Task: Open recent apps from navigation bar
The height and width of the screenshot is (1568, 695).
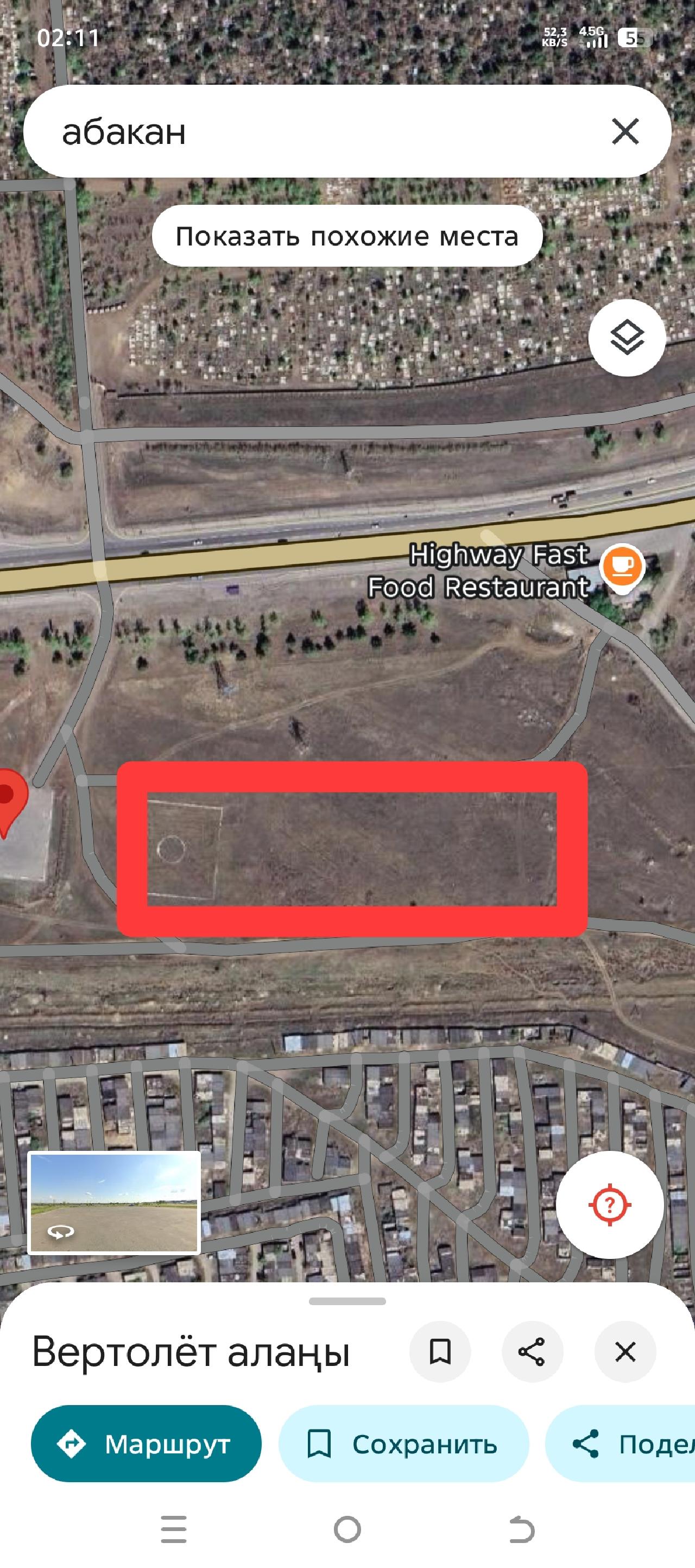Action: coord(173,1529)
